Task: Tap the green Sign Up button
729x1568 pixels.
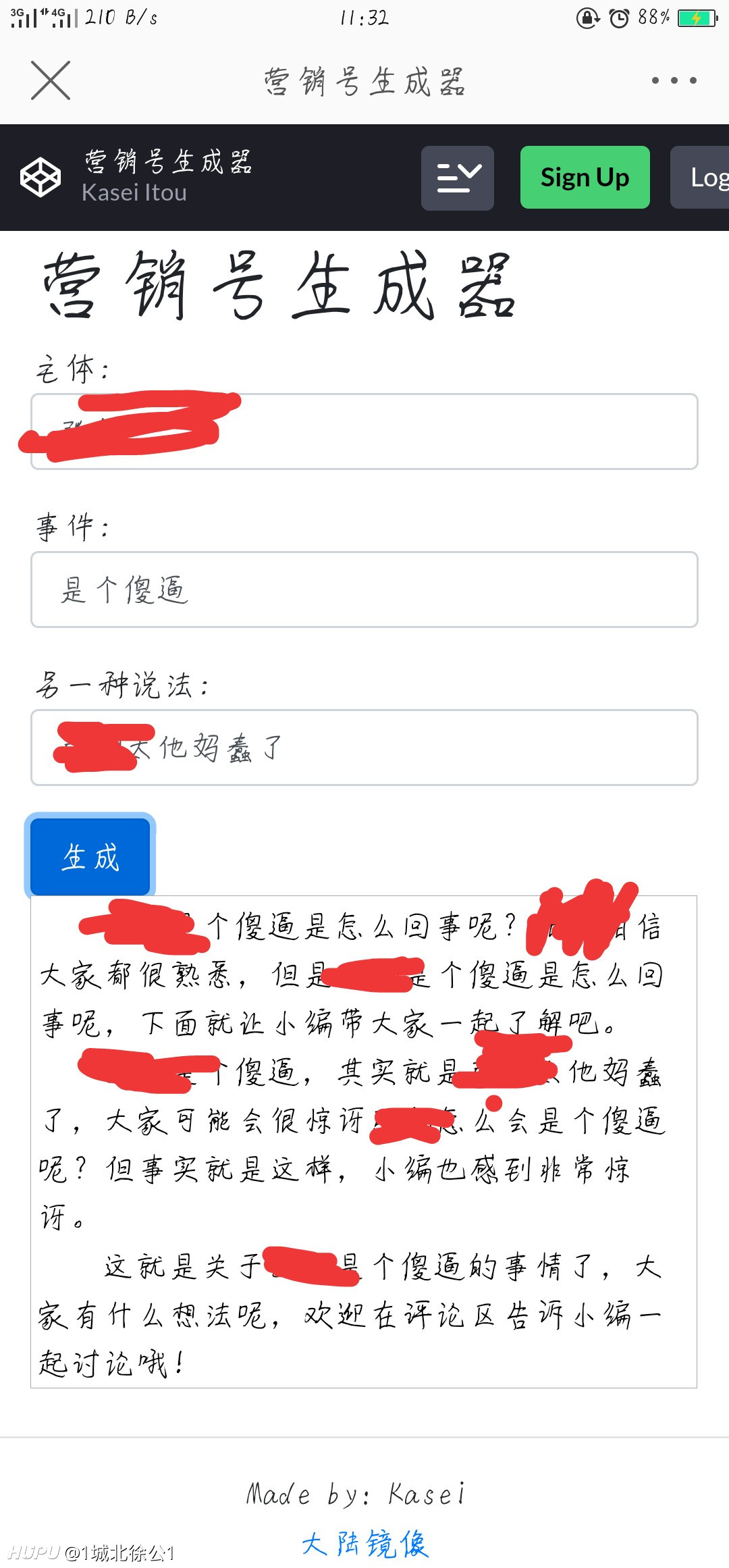Action: click(x=585, y=177)
